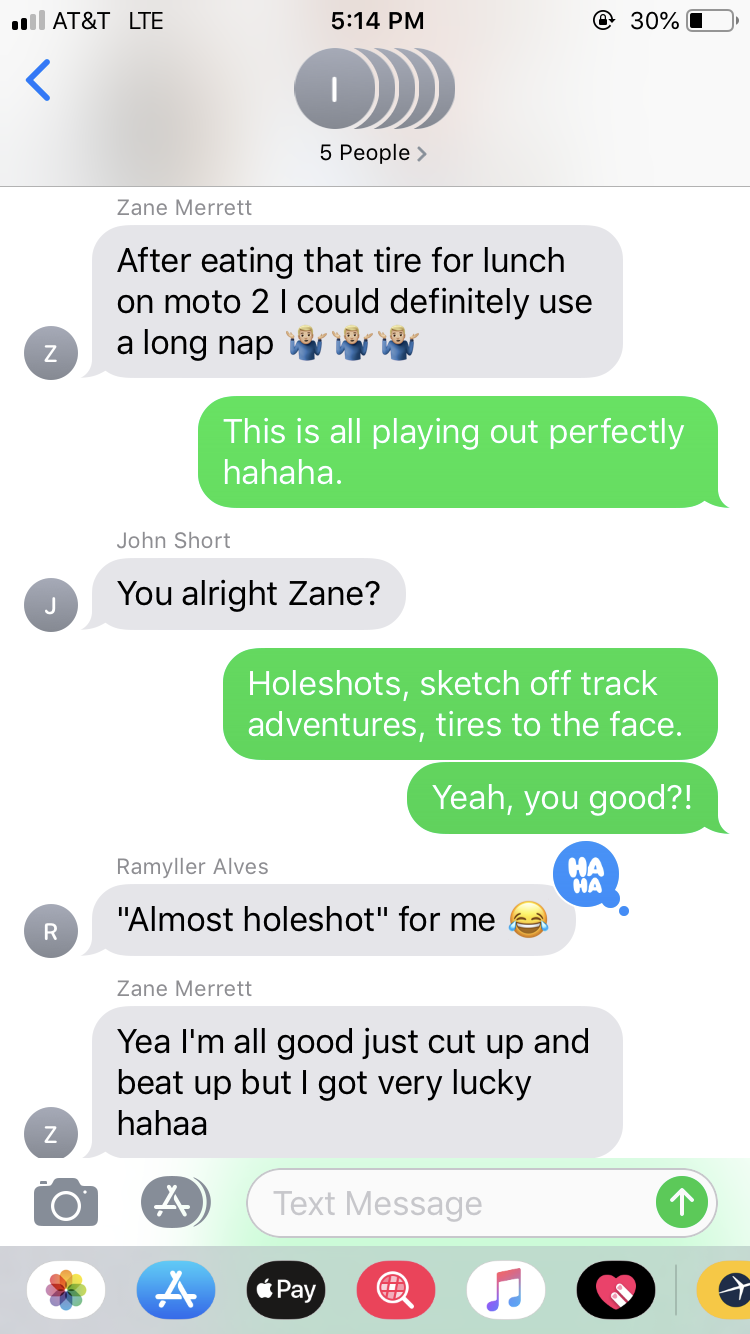Open the App Store for iMessage
750x1334 pixels.
click(175, 1289)
